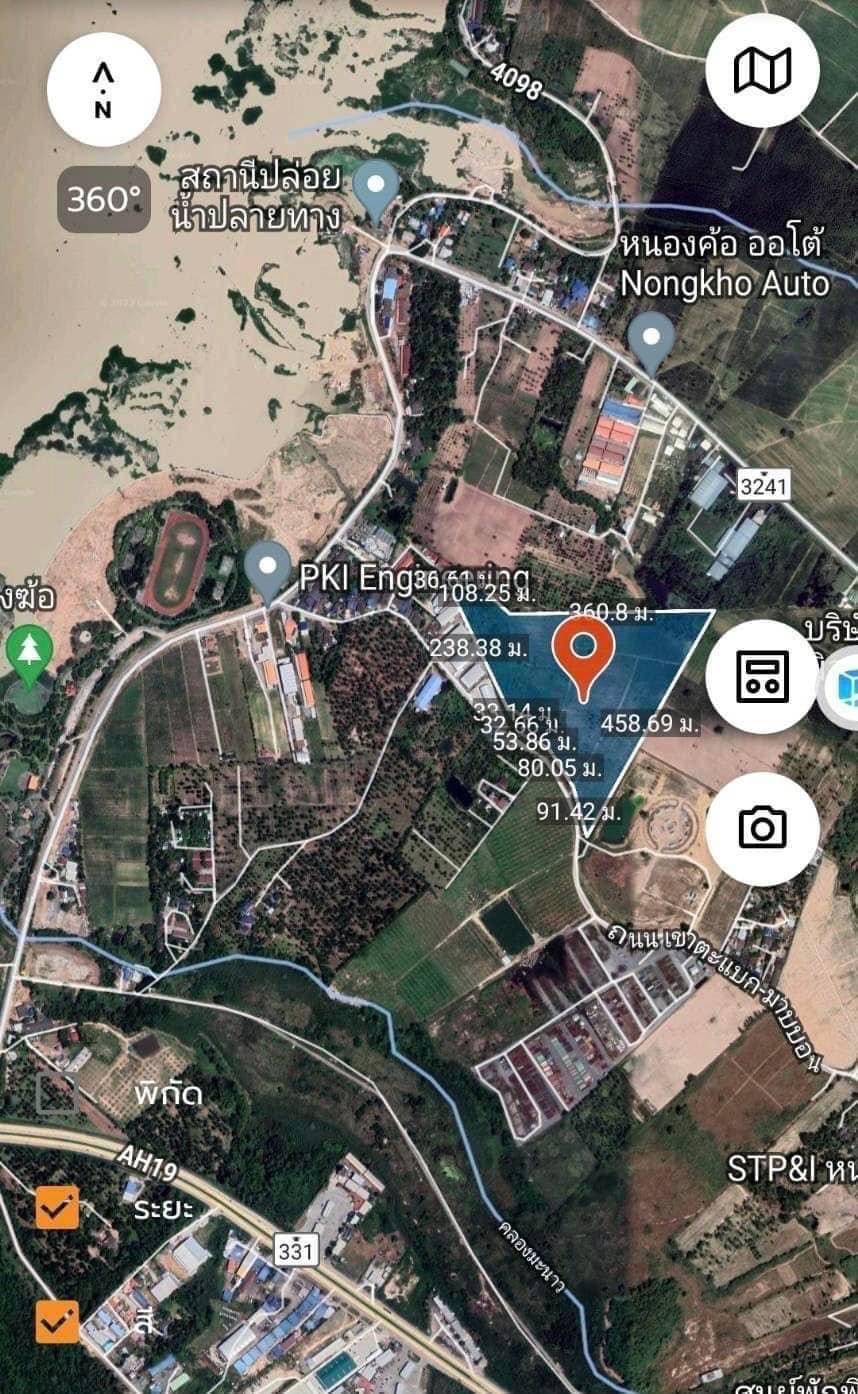Open the map layers button

point(762,70)
